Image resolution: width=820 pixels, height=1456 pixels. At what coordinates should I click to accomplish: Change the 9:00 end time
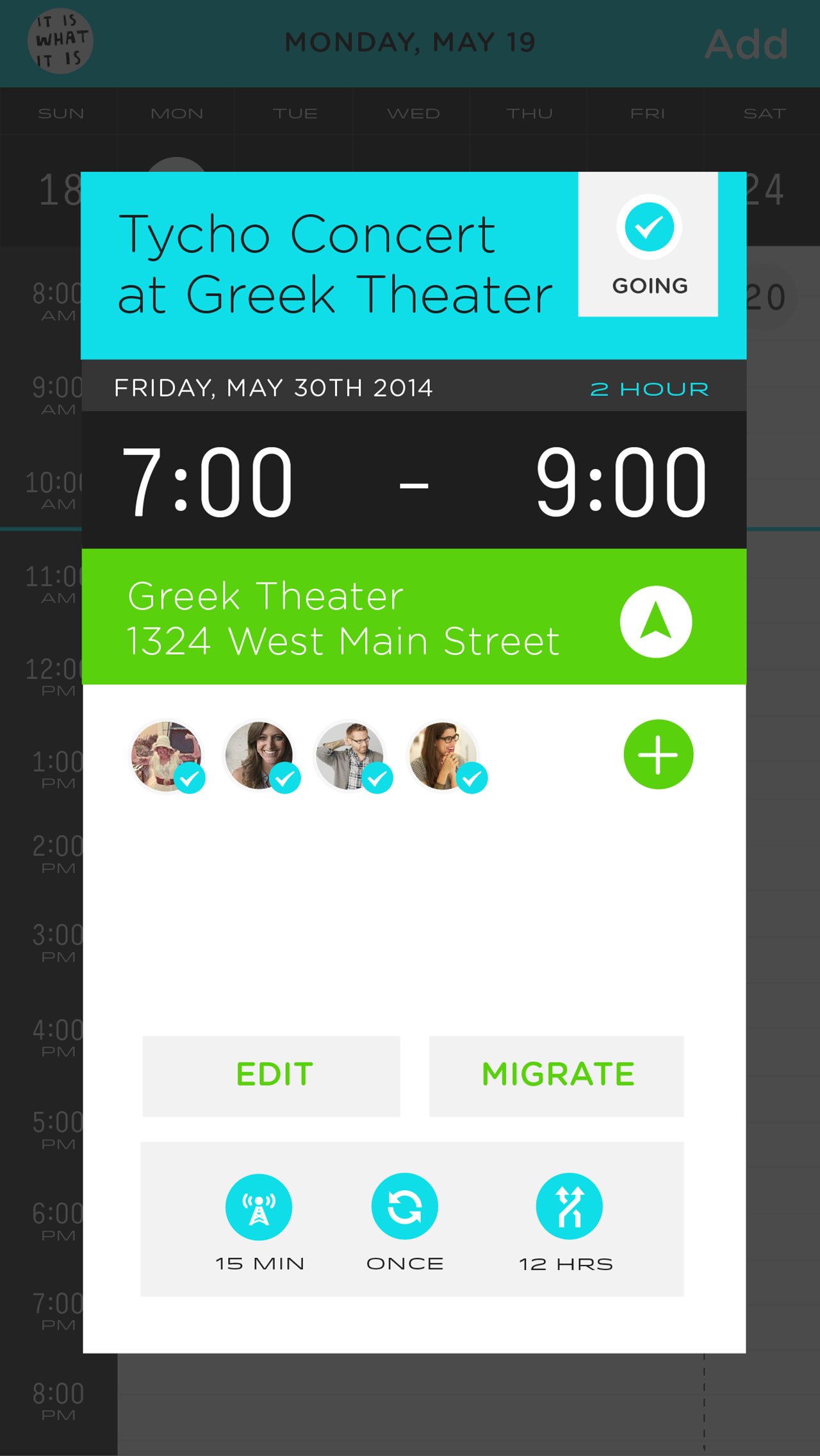pyautogui.click(x=621, y=482)
